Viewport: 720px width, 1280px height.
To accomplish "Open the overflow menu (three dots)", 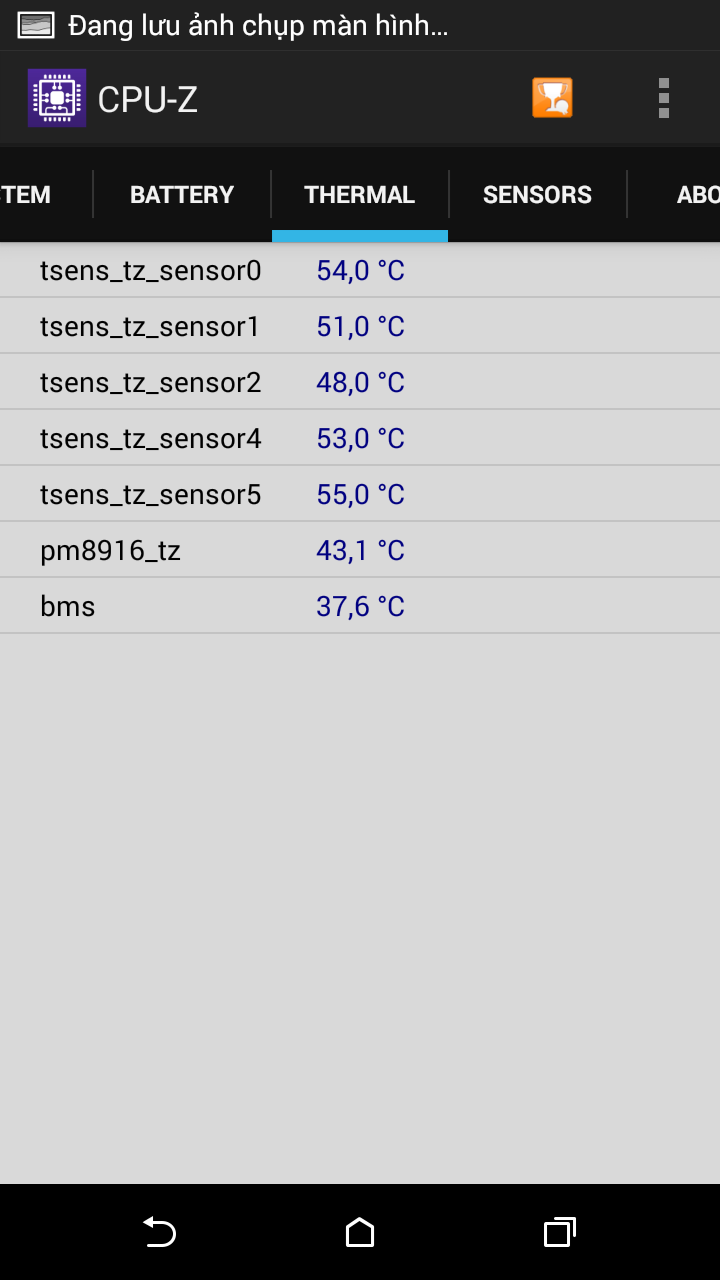I will (x=662, y=97).
